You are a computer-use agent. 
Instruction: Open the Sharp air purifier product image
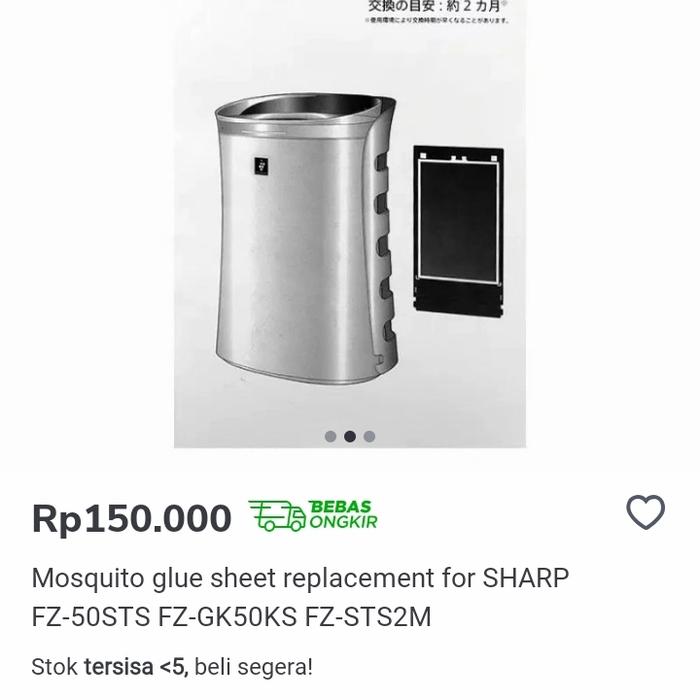point(350,230)
